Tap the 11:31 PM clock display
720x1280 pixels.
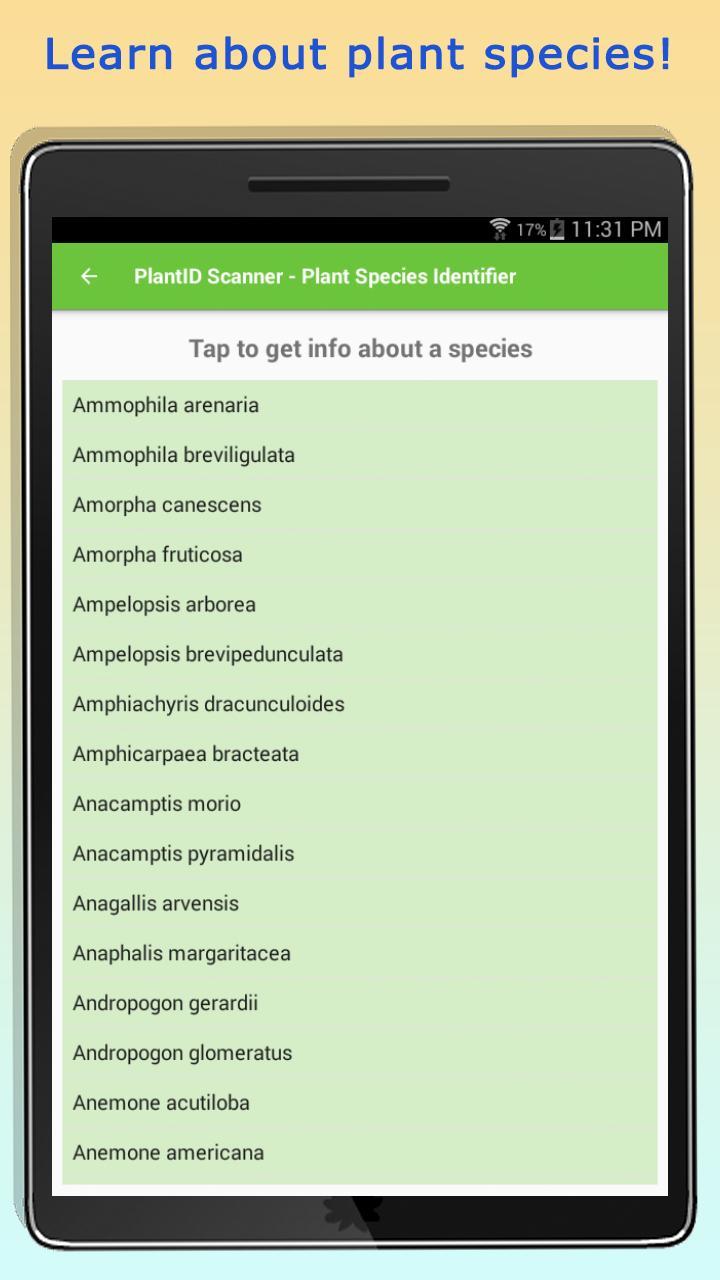coord(613,228)
